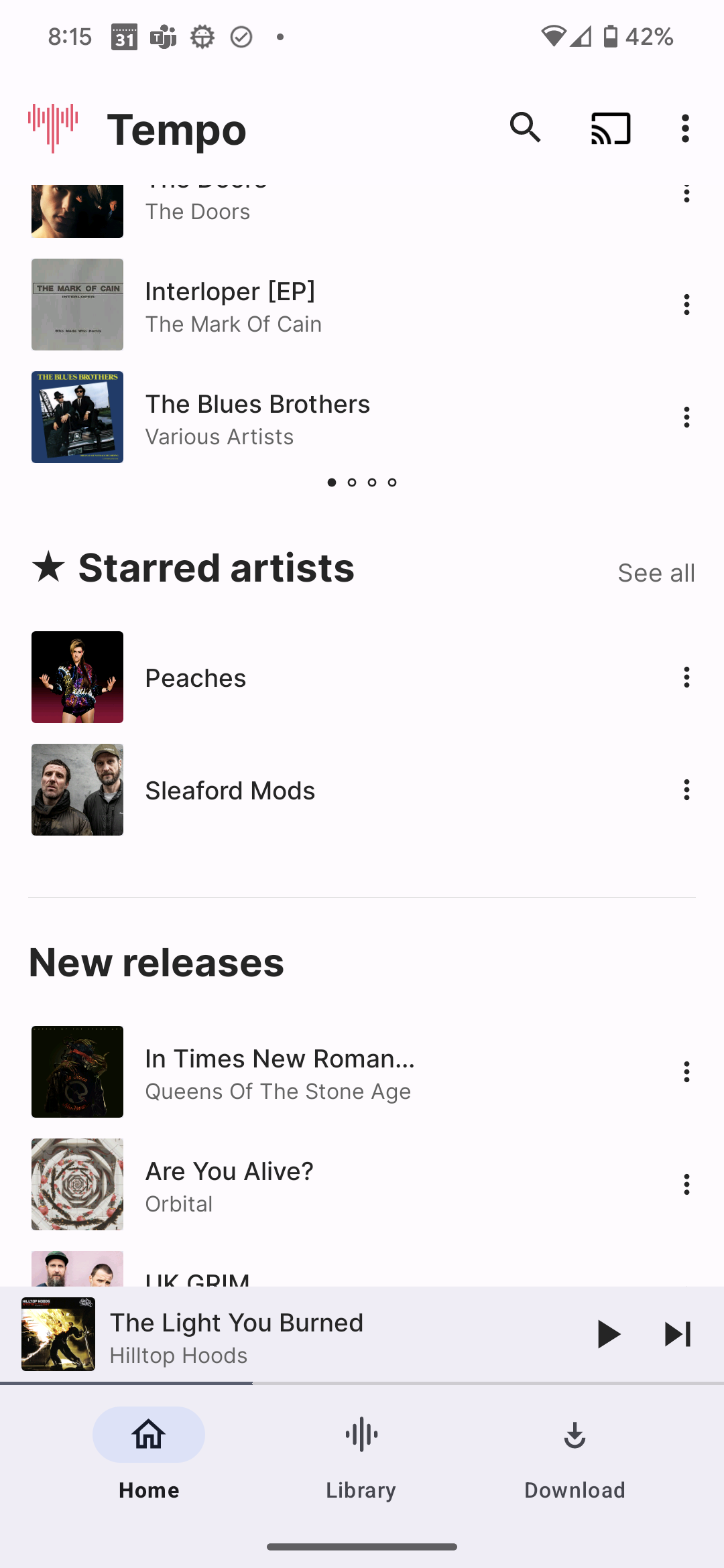The width and height of the screenshot is (724, 1568).
Task: Open the search icon in the app bar
Action: point(525,128)
